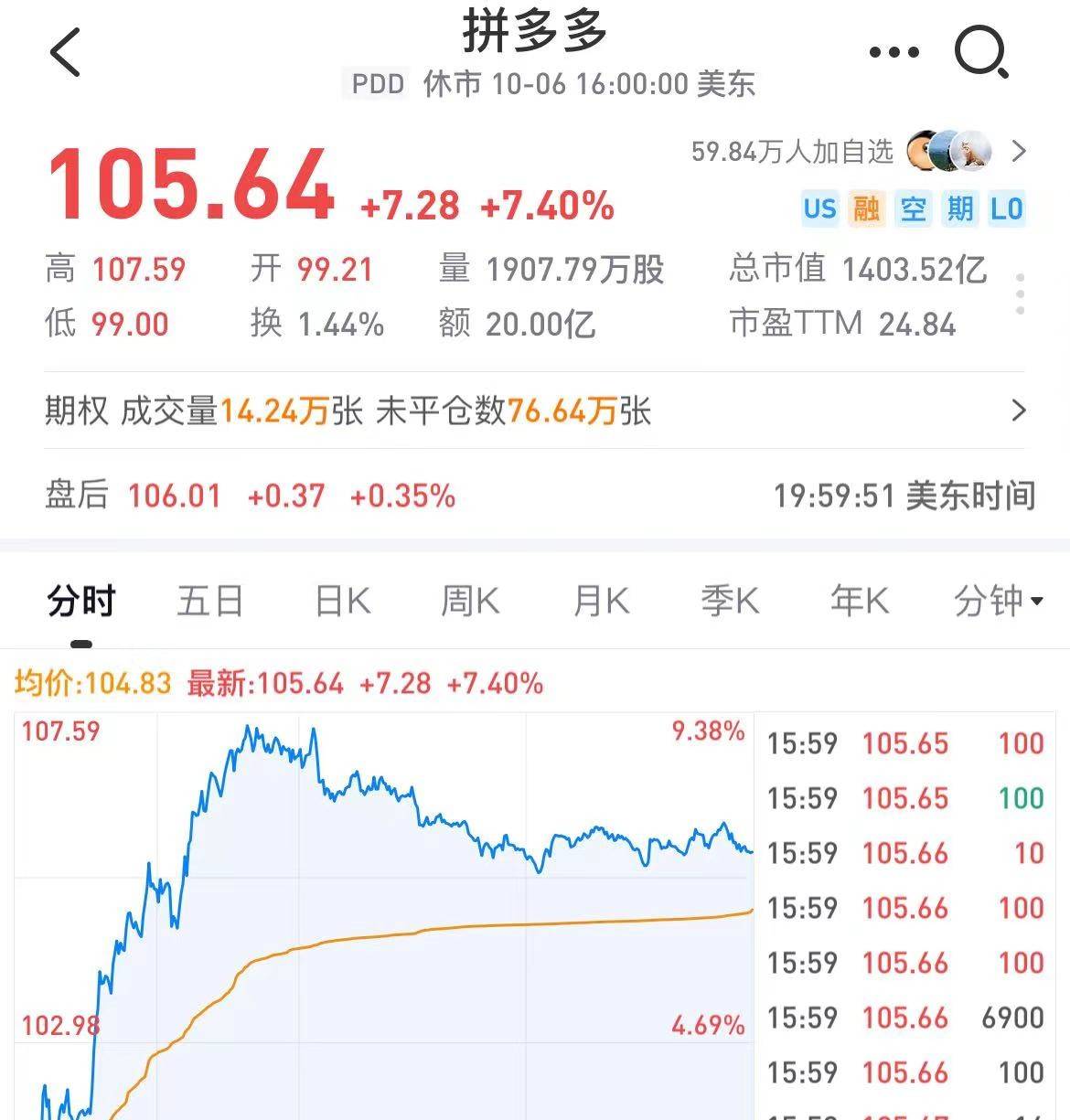Image resolution: width=1070 pixels, height=1120 pixels.
Task: Select the 融 margin trading icon
Action: click(x=866, y=209)
